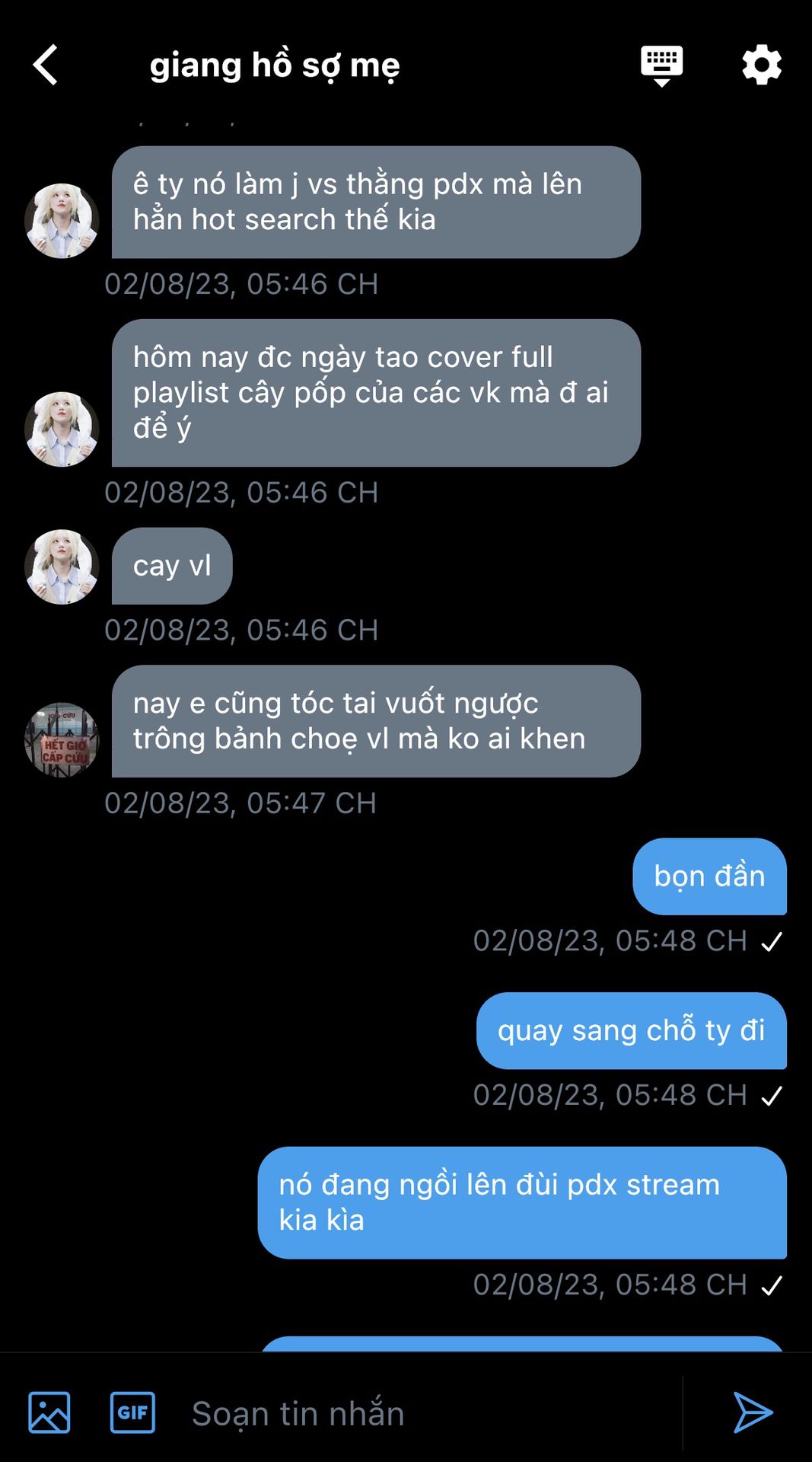Open chat settings gear
The width and height of the screenshot is (812, 1462).
[x=762, y=65]
